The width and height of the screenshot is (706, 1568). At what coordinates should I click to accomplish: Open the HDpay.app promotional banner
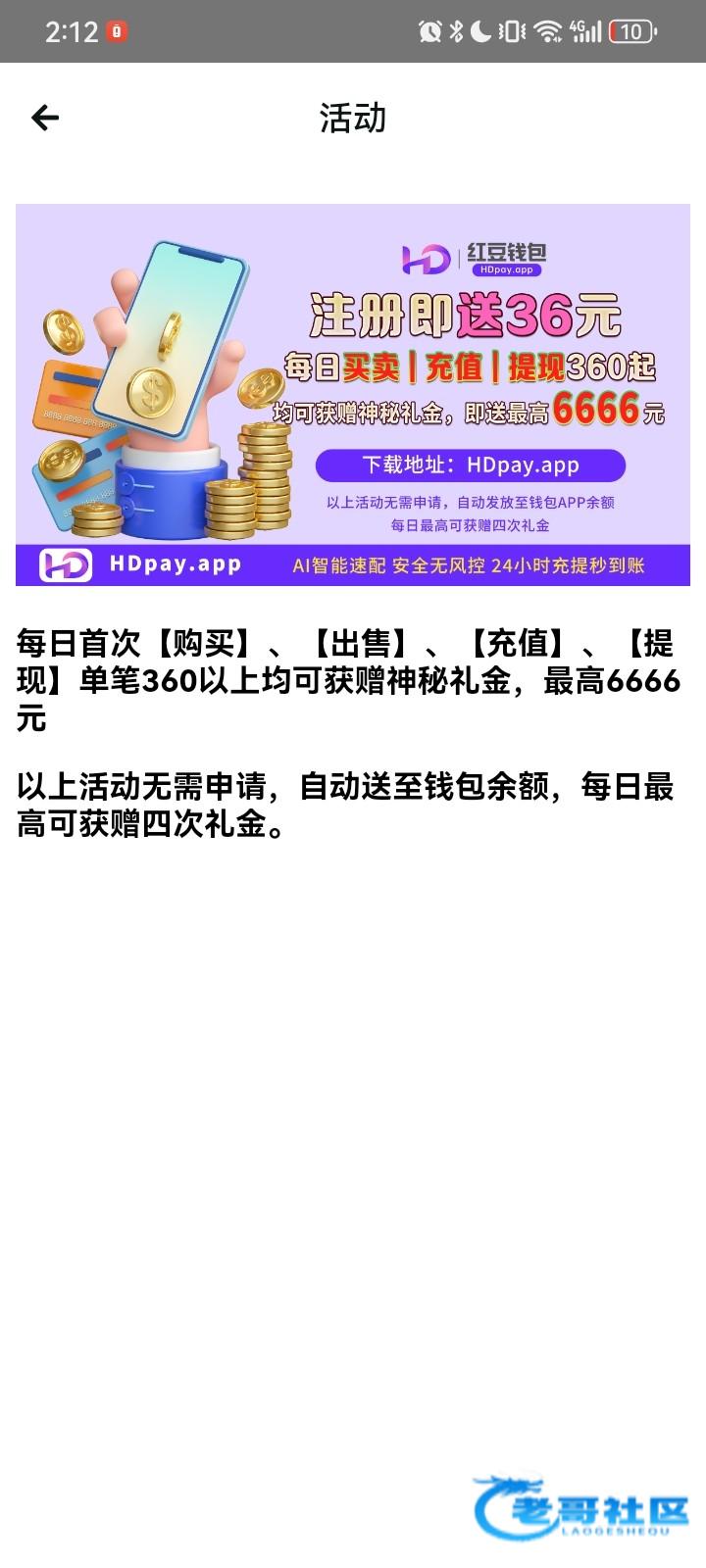point(353,394)
